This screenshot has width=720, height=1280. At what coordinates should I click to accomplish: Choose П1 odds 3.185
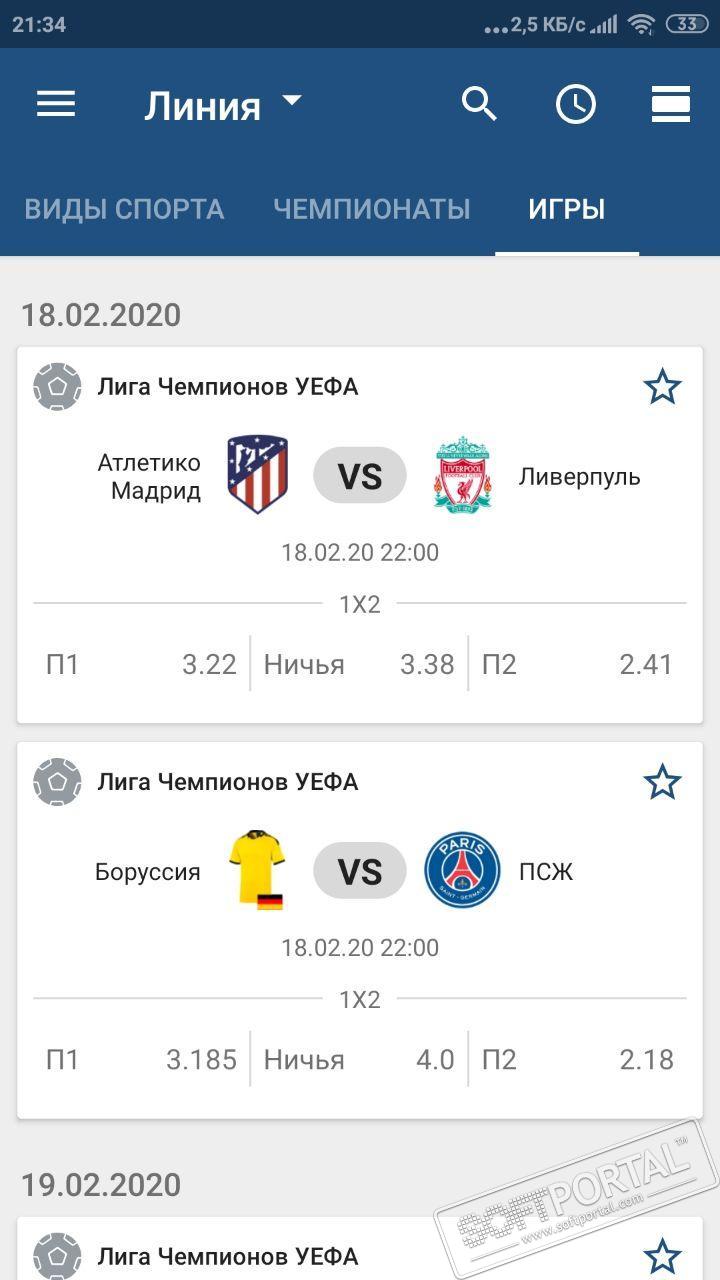(141, 1059)
